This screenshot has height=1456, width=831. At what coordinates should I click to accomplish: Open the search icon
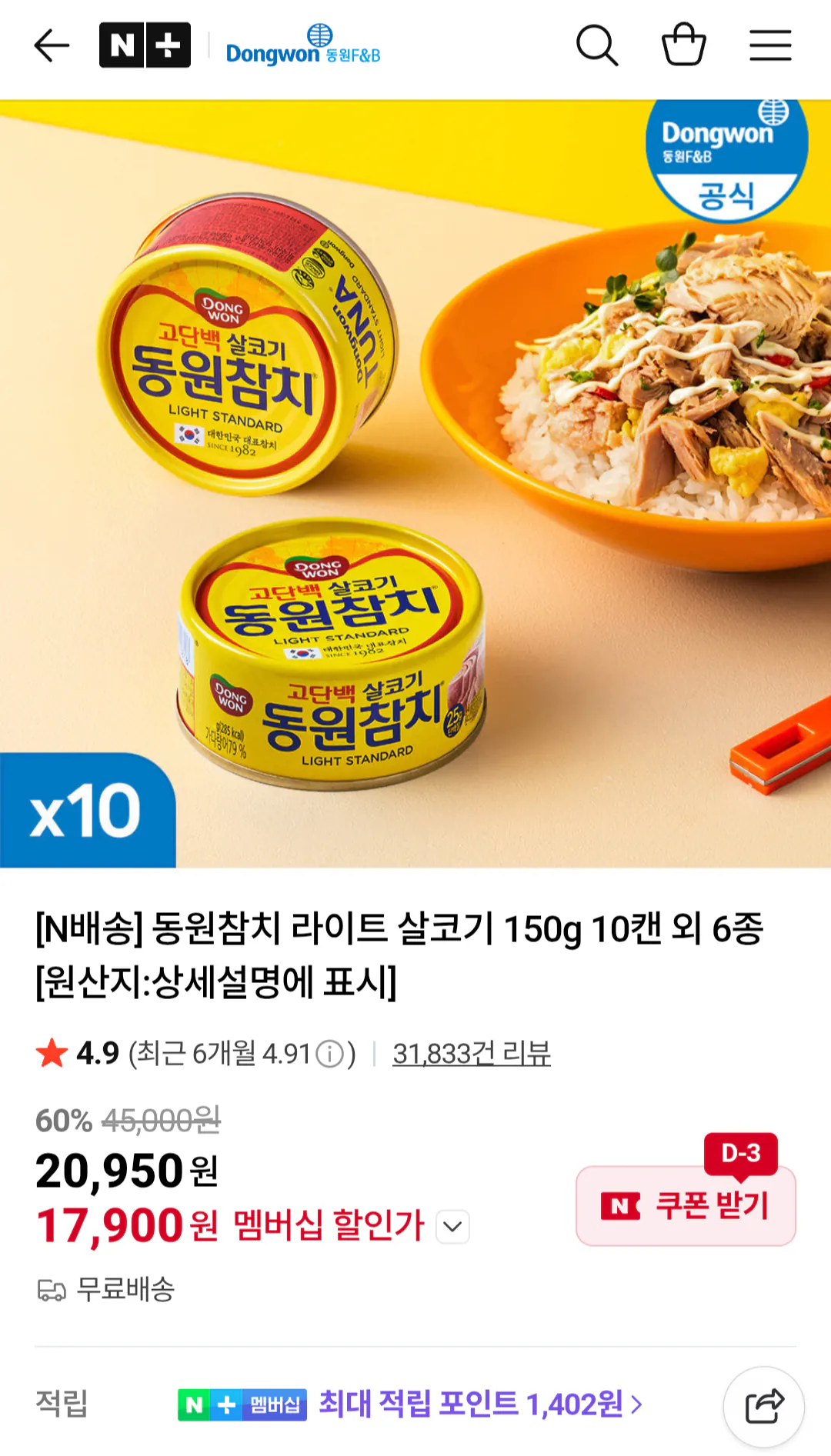click(x=597, y=45)
